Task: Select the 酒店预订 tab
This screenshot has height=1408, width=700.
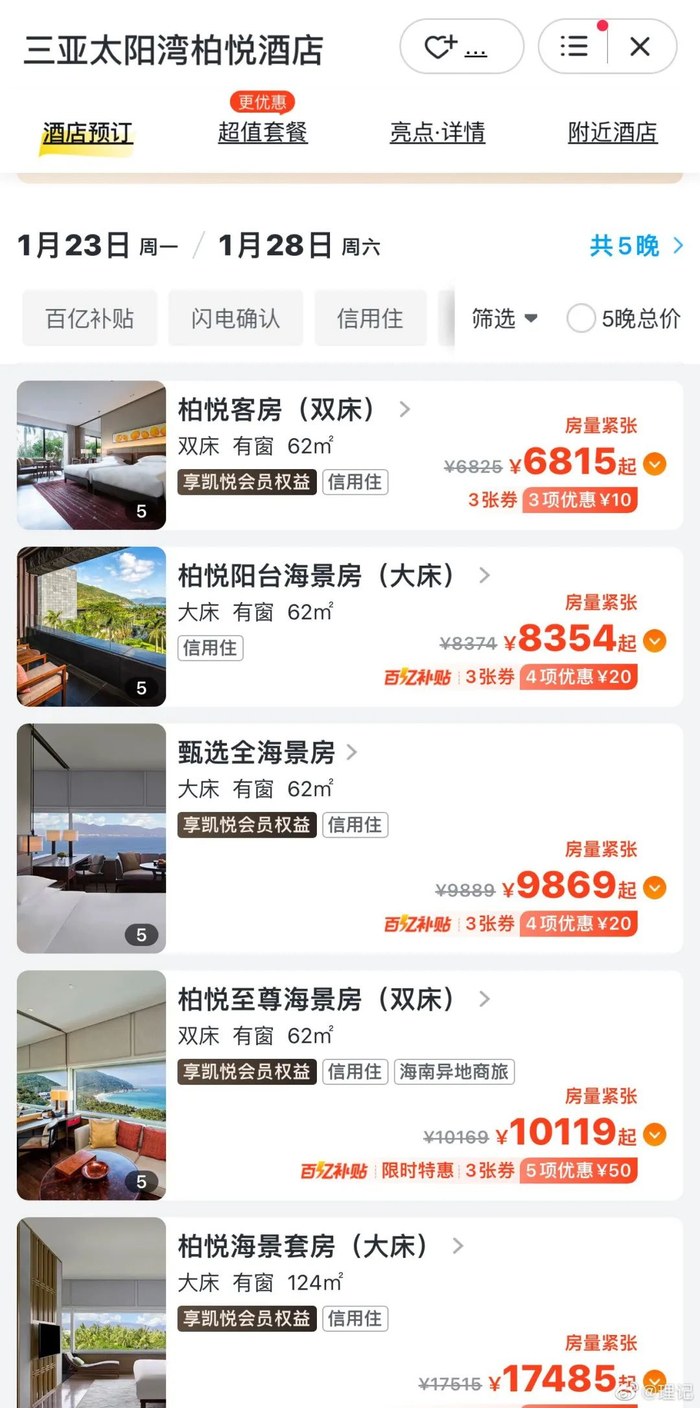Action: 88,133
